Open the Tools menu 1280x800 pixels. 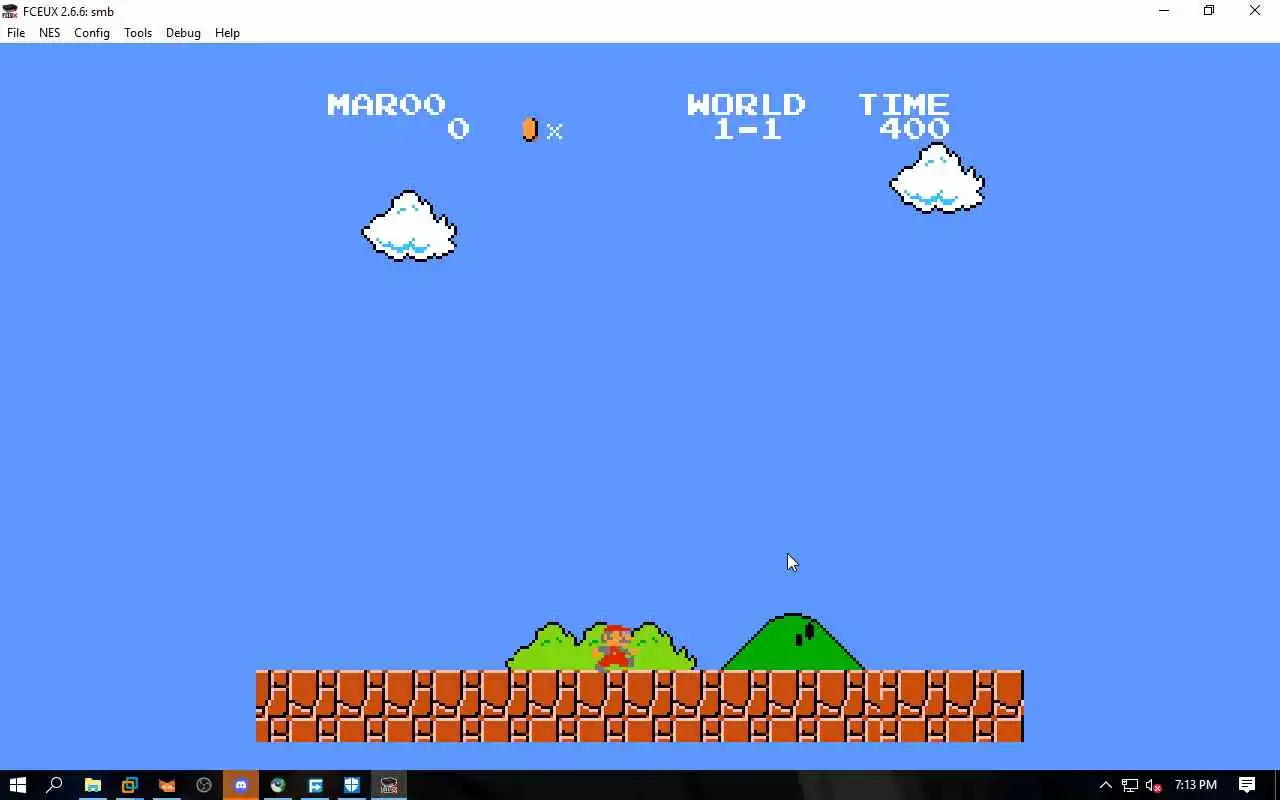138,33
